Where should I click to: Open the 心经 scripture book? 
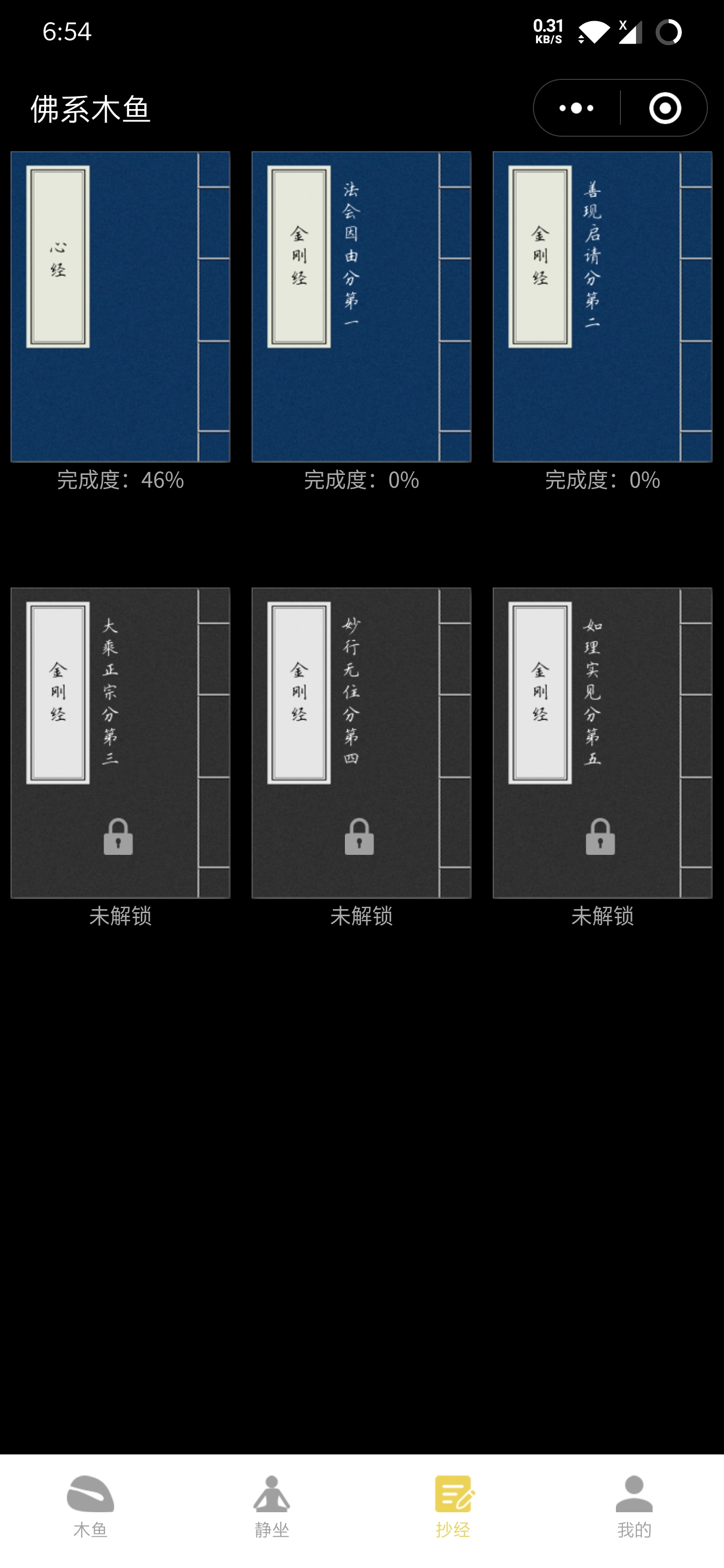(120, 307)
